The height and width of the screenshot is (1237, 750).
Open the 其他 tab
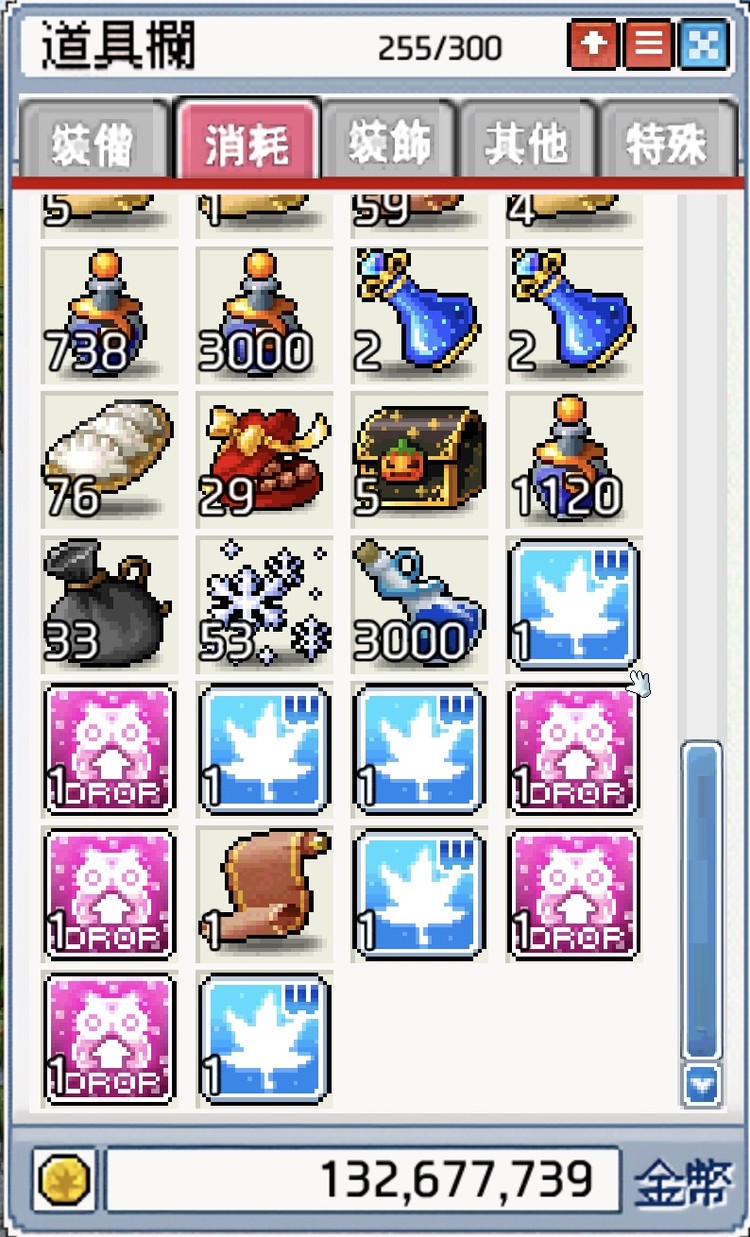point(526,143)
